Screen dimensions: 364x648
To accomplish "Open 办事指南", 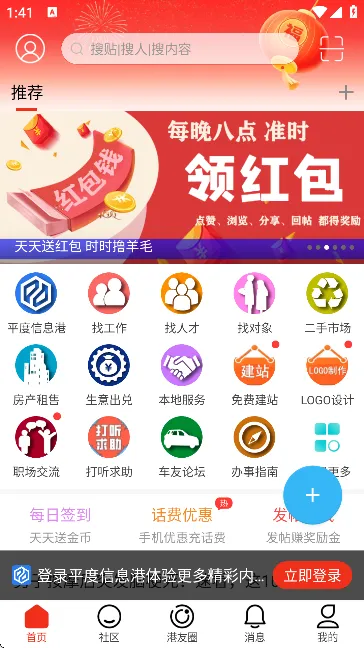I will (x=255, y=447).
